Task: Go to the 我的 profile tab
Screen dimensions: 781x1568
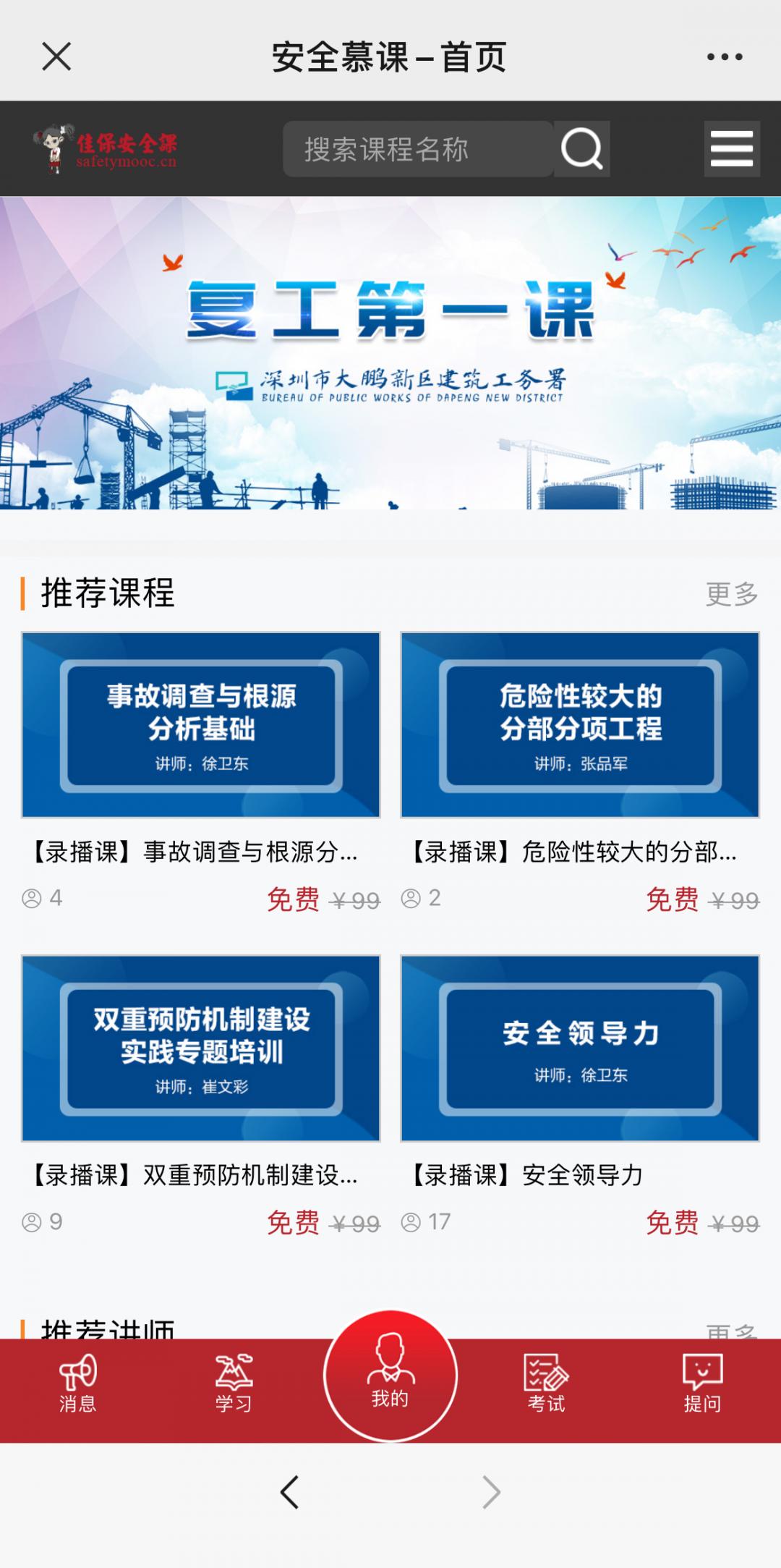Action: tap(390, 1376)
